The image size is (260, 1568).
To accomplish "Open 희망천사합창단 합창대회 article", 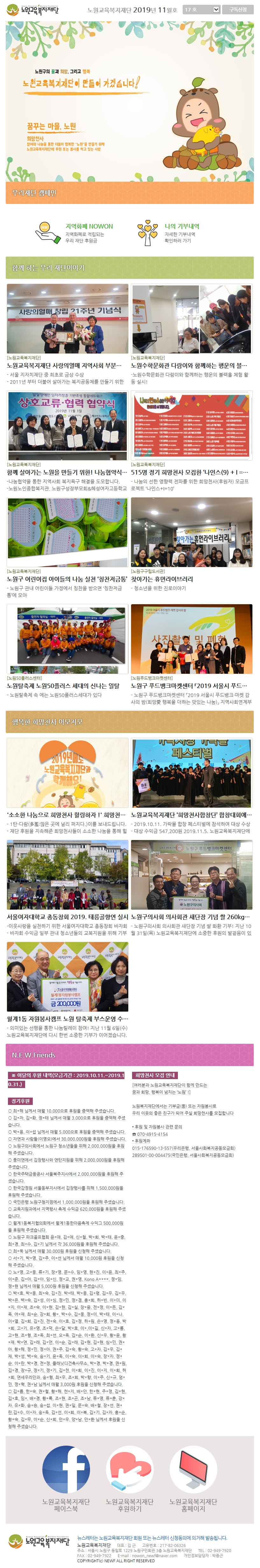I will [x=191, y=814].
